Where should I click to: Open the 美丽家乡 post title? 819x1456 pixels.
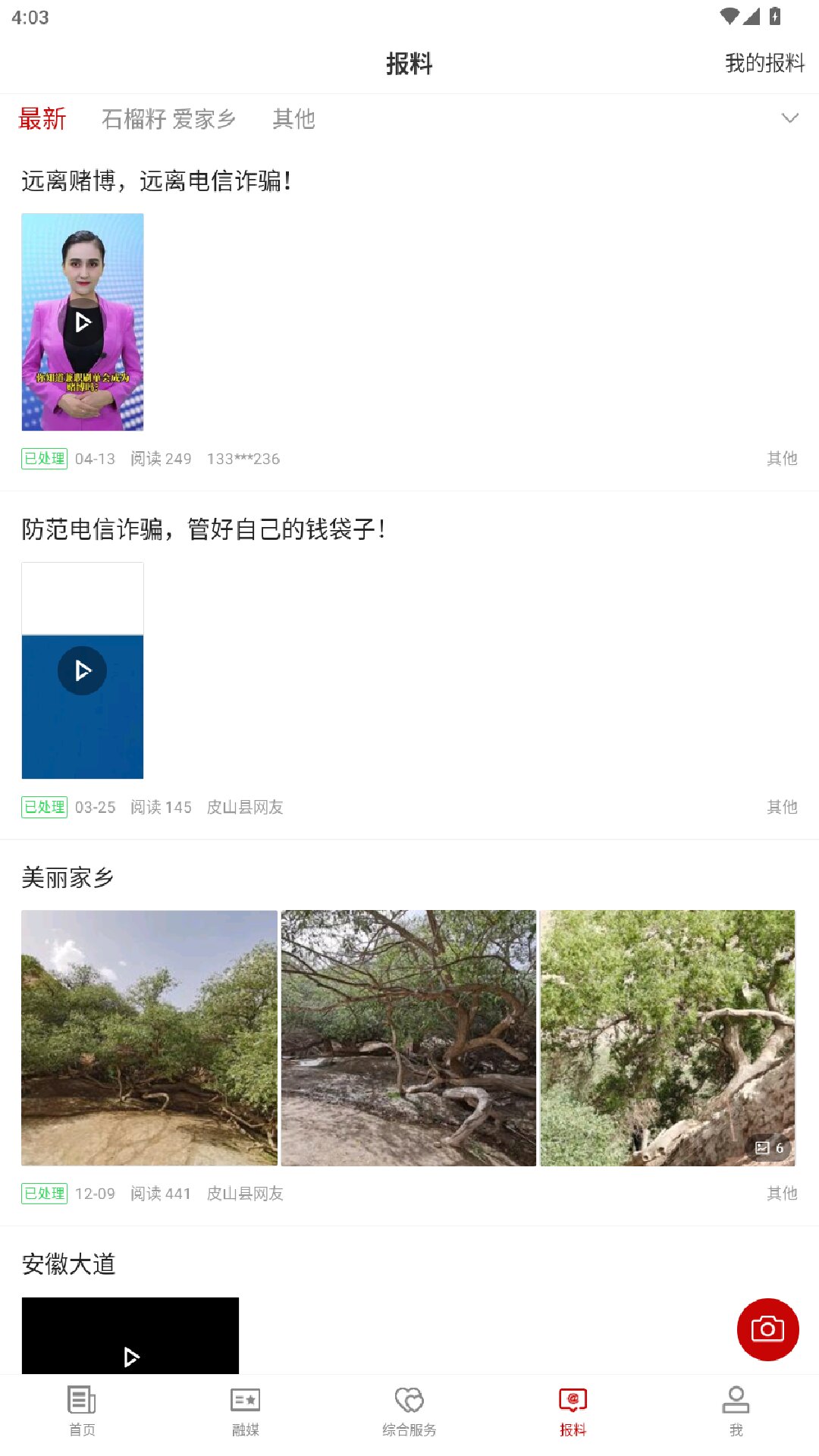(67, 877)
